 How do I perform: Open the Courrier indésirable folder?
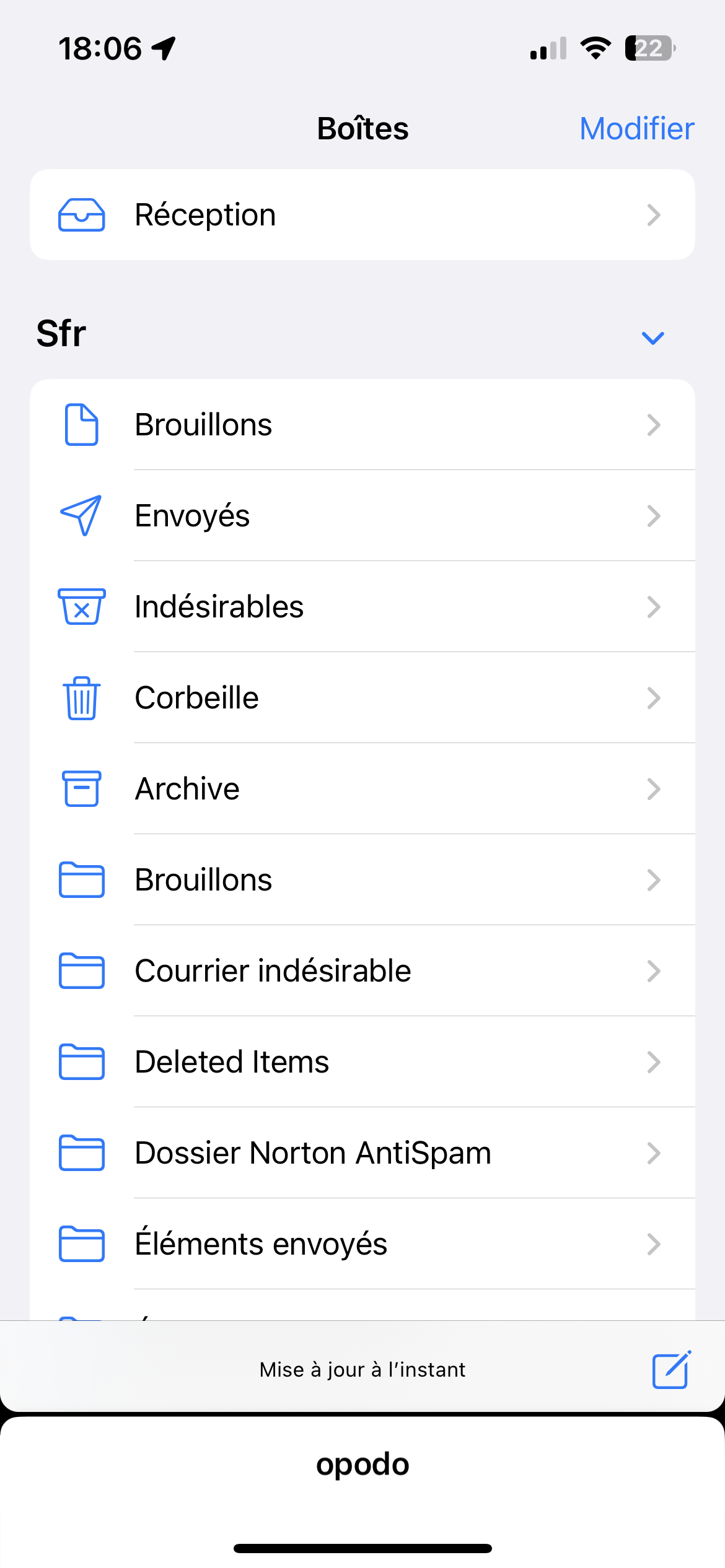[362, 971]
